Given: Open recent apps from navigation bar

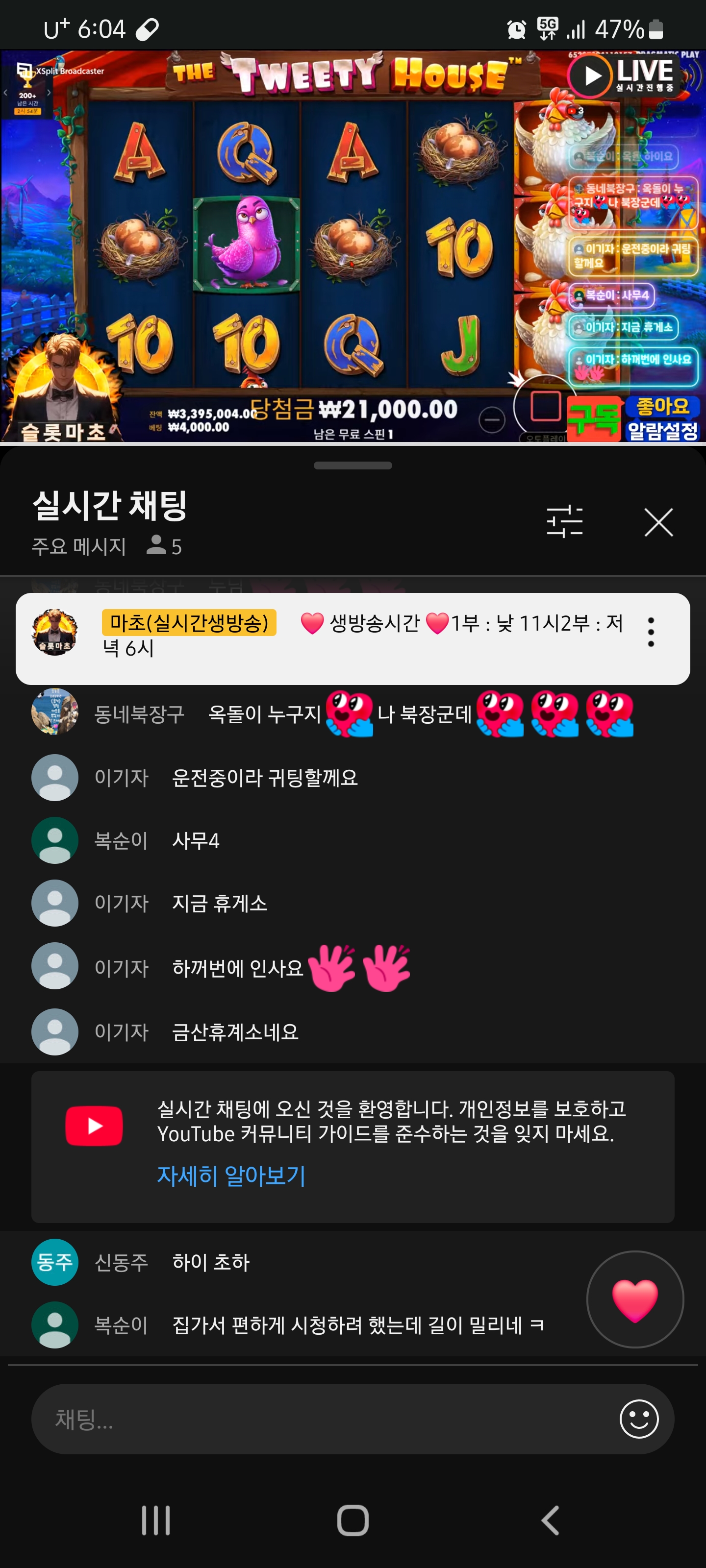Looking at the screenshot, I should click(x=156, y=1520).
